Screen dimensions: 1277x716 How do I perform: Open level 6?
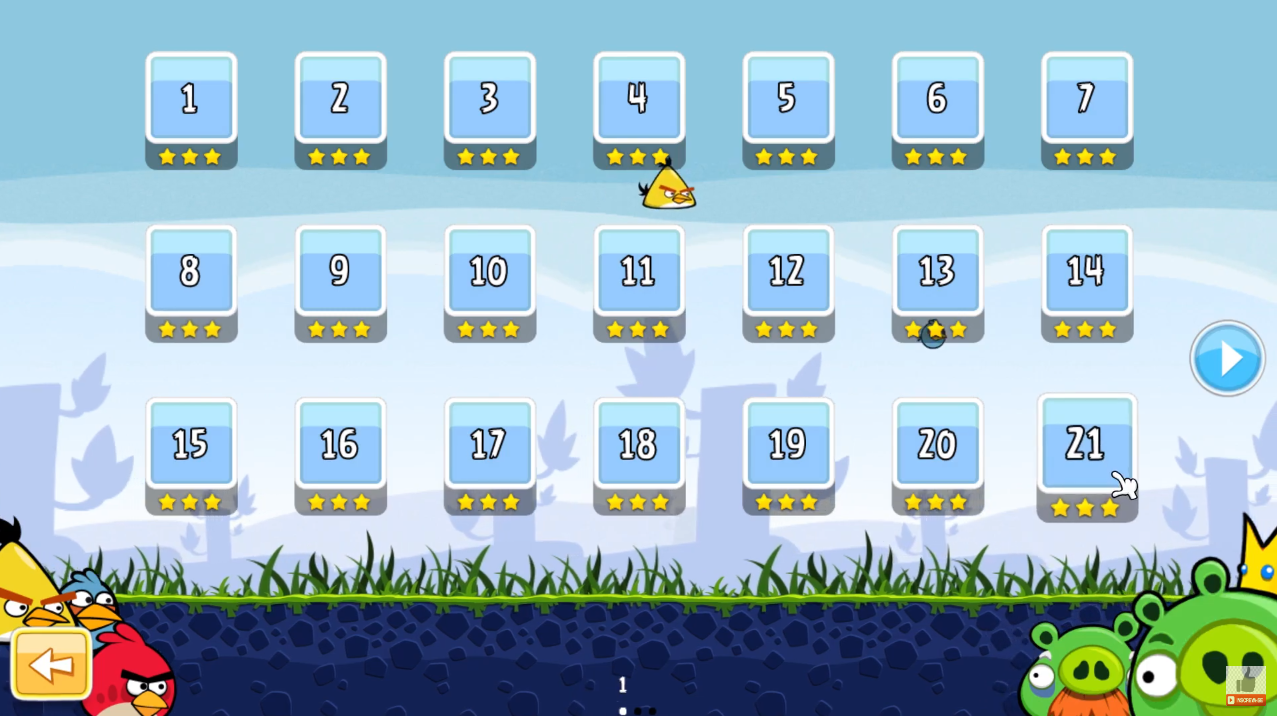[937, 99]
